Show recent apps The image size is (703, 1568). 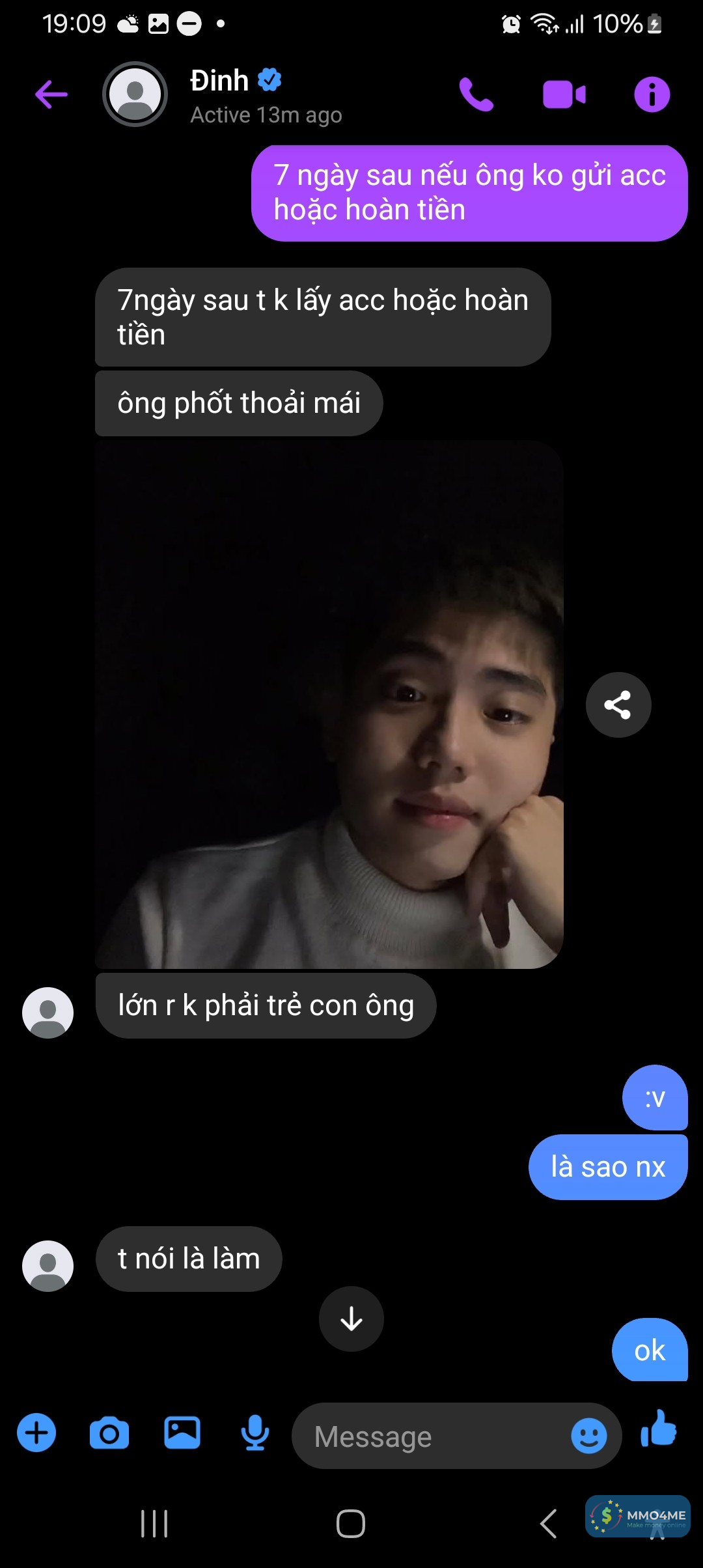pyautogui.click(x=154, y=1524)
